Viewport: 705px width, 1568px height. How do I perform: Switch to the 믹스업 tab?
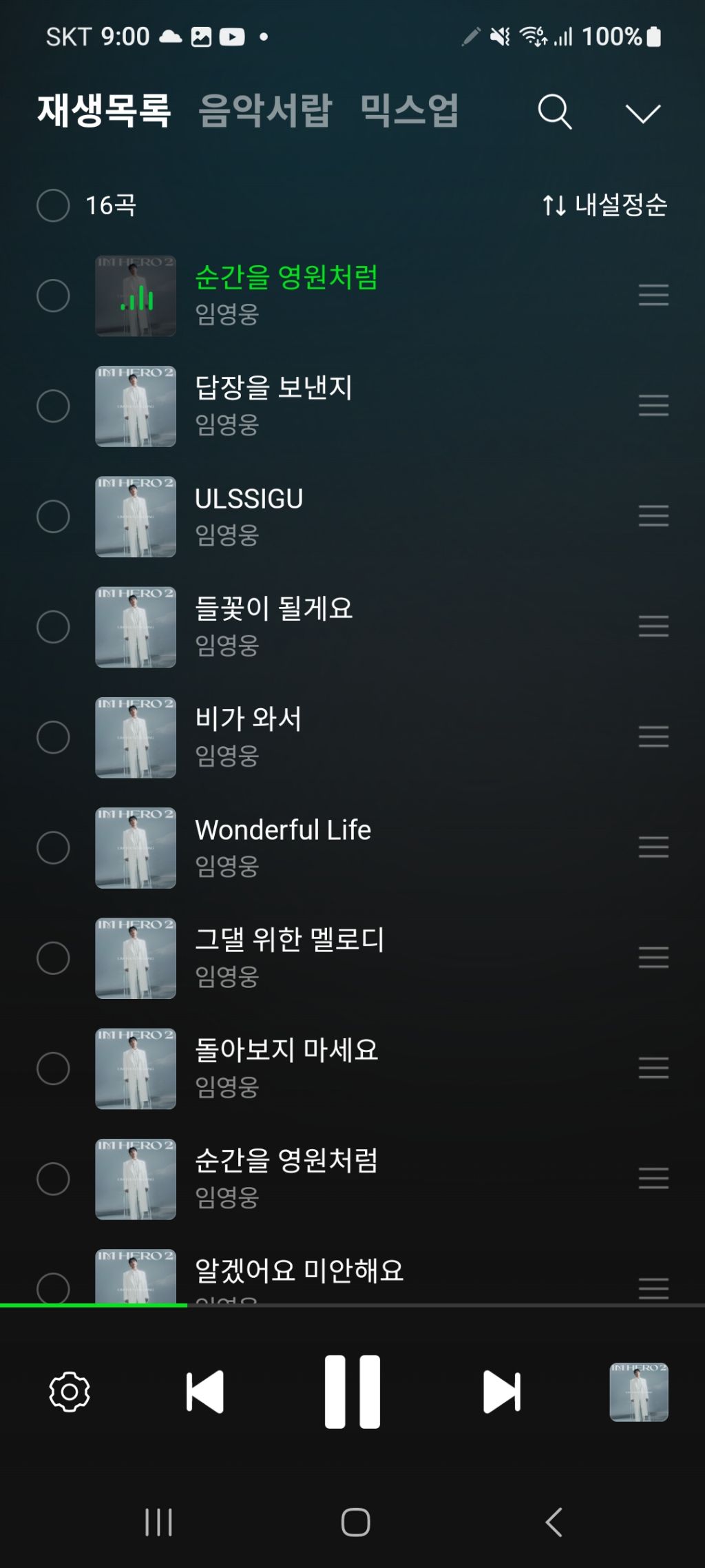[x=410, y=110]
